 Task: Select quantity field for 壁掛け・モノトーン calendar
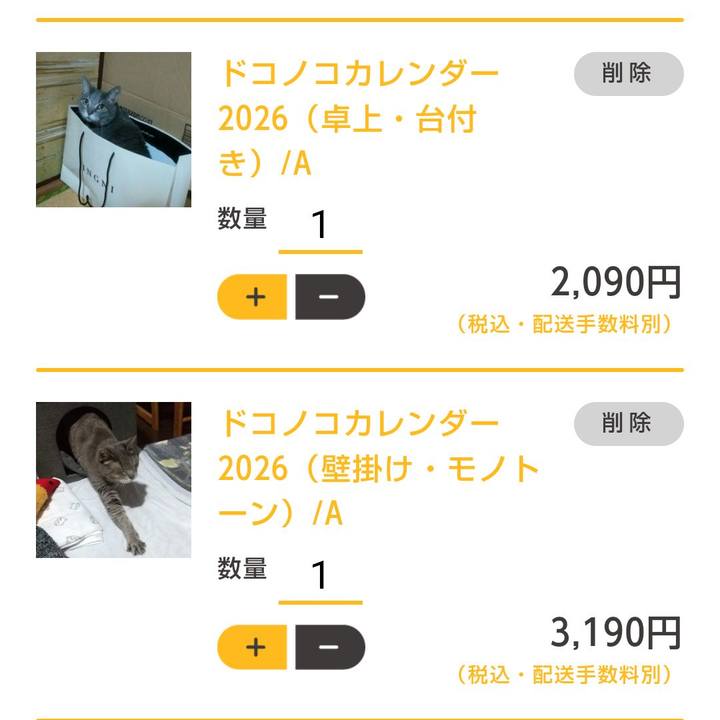pos(320,576)
